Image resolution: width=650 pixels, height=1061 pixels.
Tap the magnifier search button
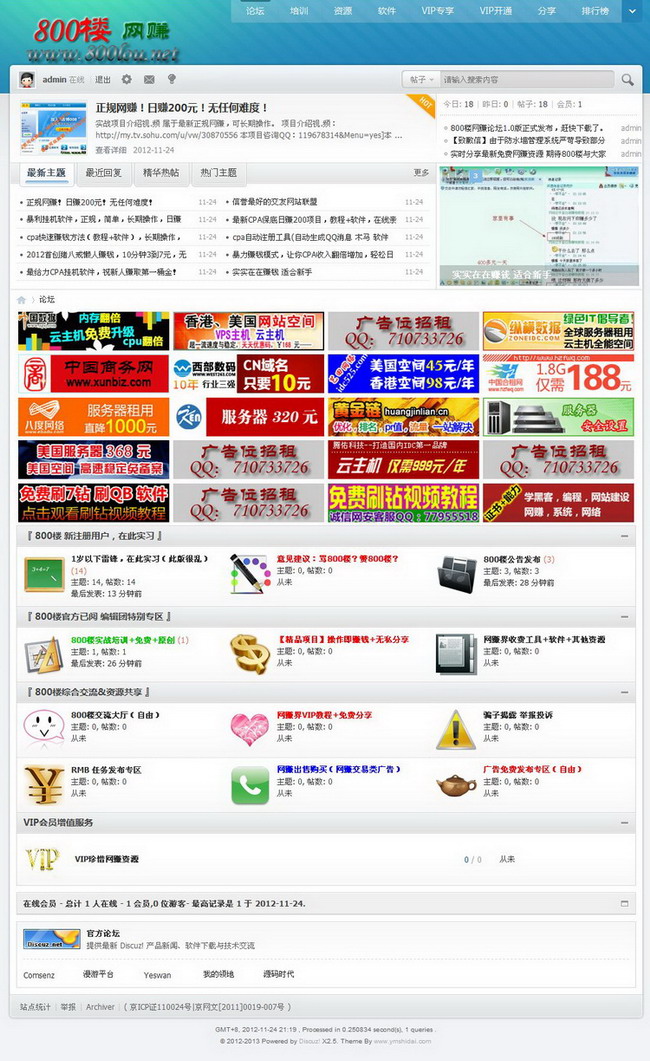tap(628, 79)
